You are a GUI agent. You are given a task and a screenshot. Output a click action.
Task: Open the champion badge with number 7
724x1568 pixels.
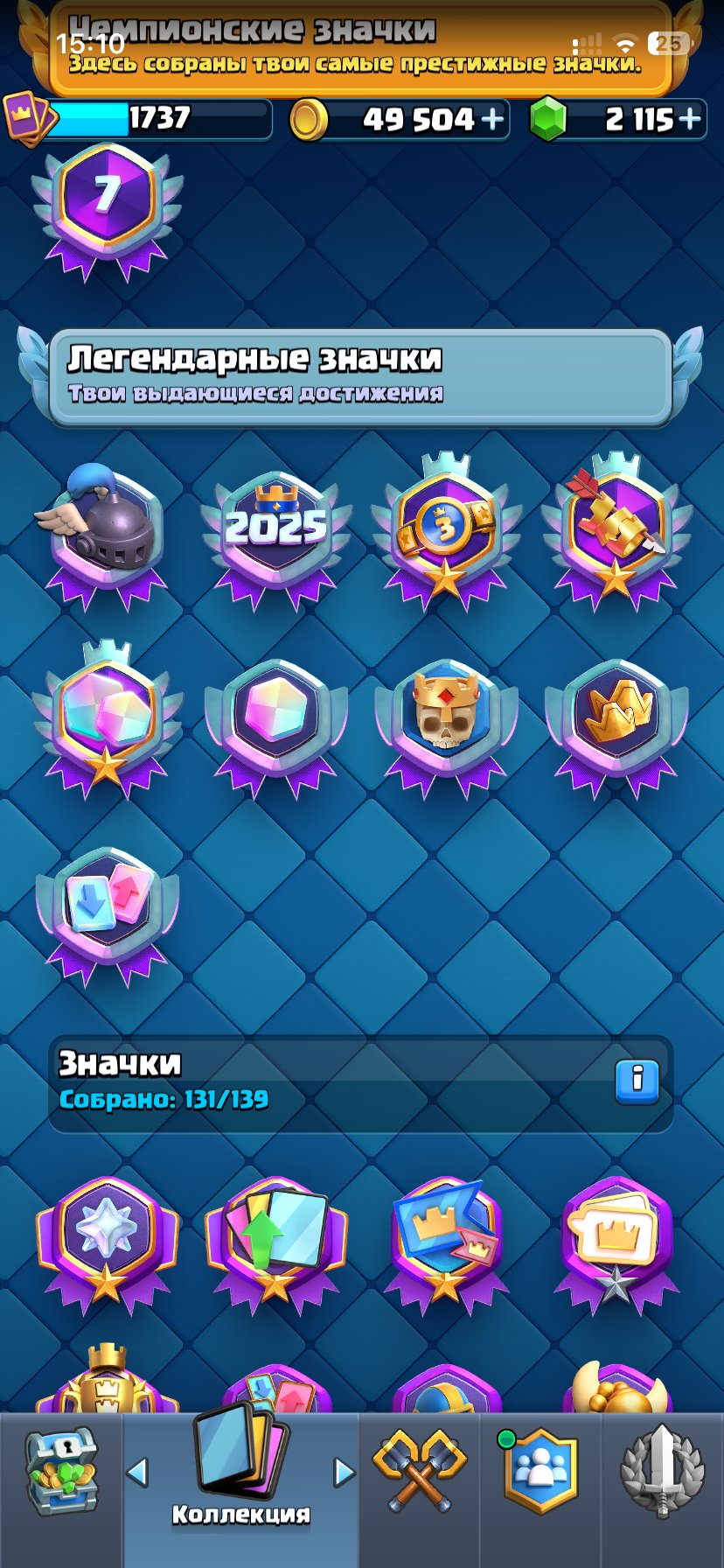(x=107, y=211)
